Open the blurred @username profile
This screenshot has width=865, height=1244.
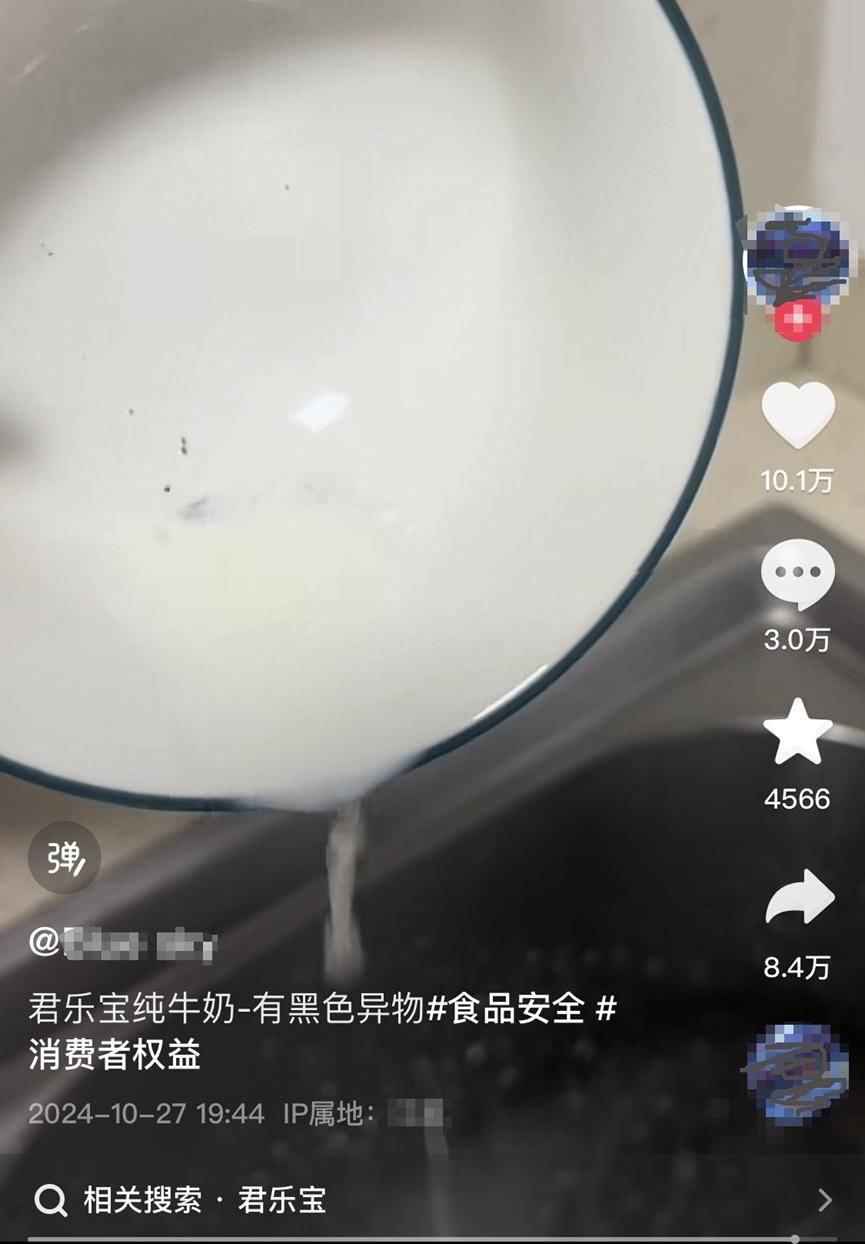(122, 943)
